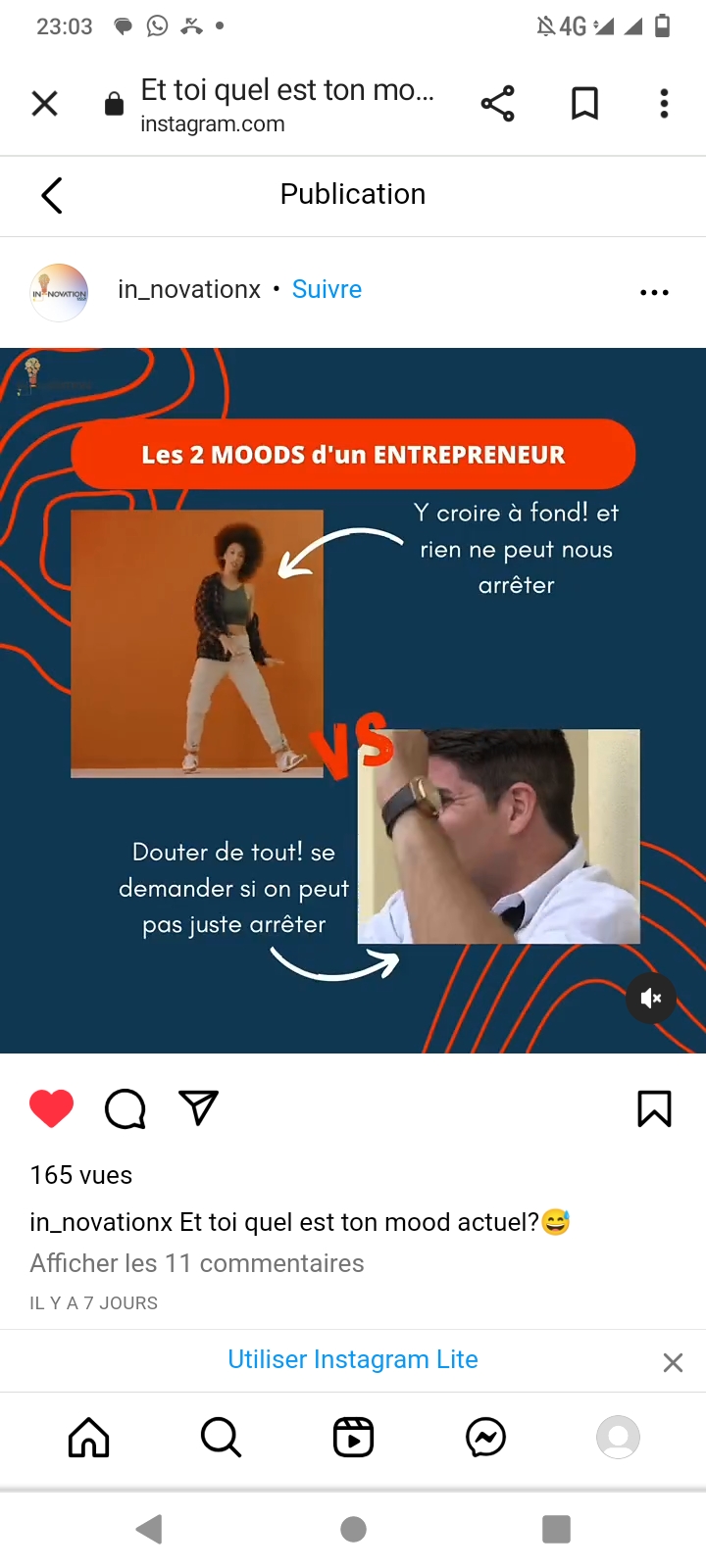Go back using the Publication header arrow
Viewport: 706px width, 1568px height.
(52, 195)
